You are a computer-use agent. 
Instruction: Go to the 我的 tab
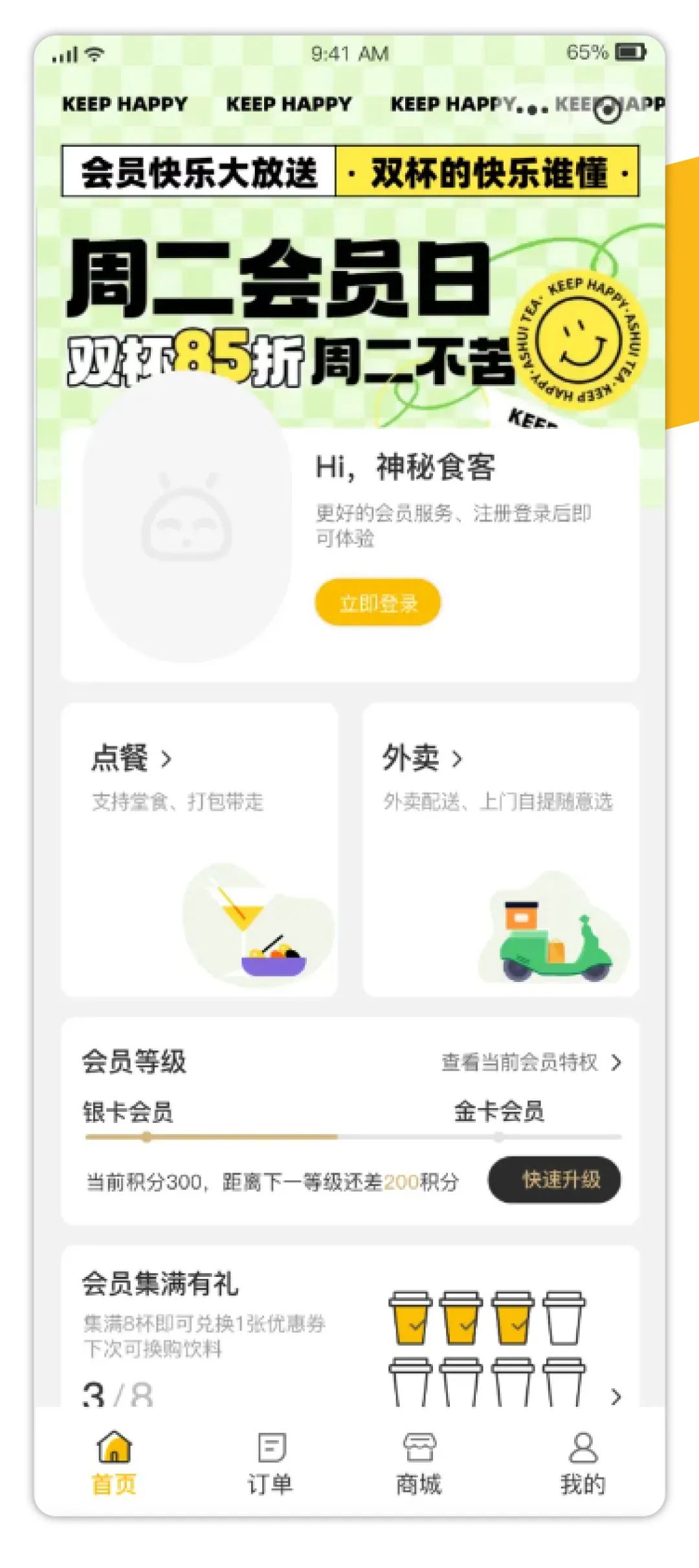(x=582, y=1466)
